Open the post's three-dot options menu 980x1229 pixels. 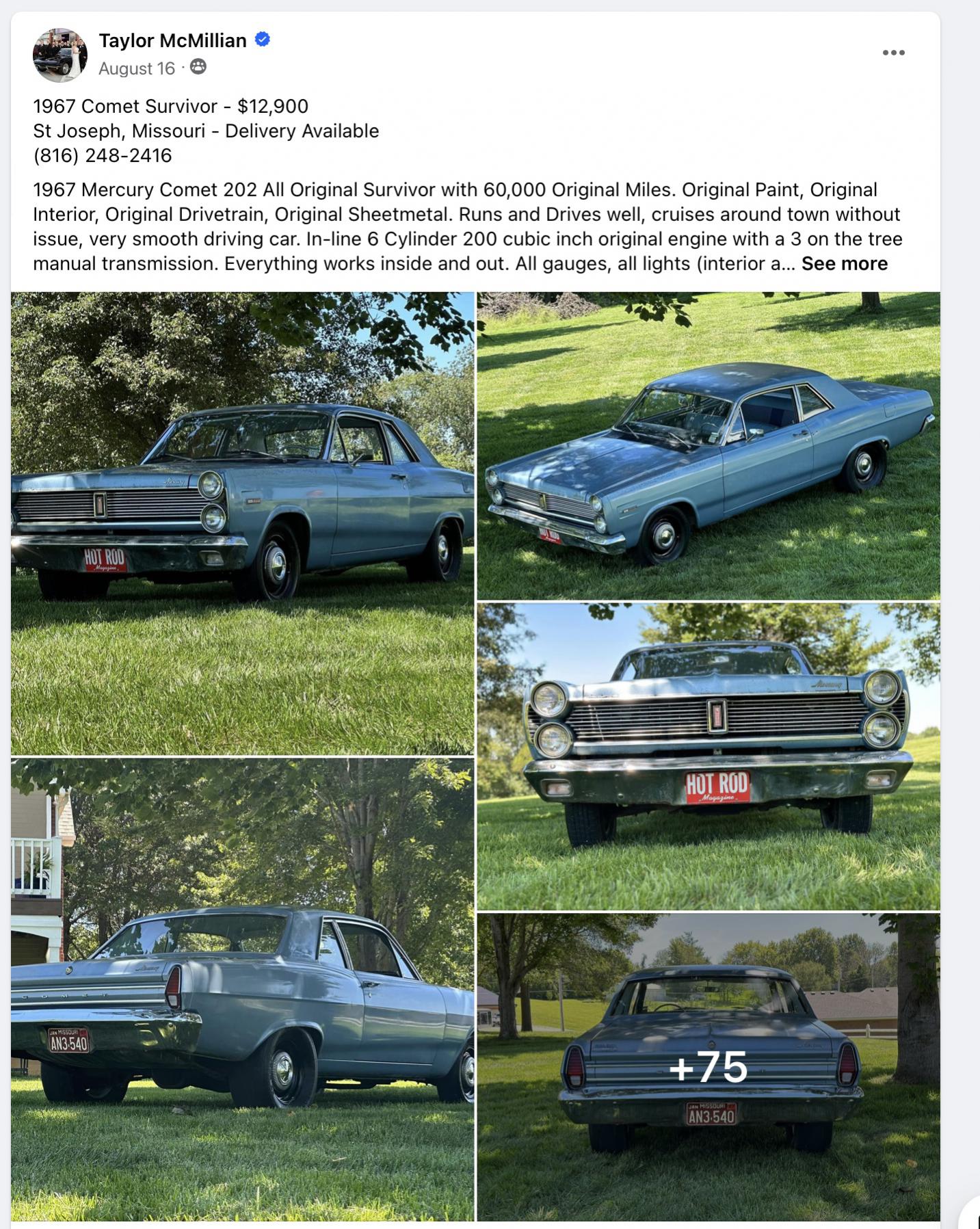(893, 53)
